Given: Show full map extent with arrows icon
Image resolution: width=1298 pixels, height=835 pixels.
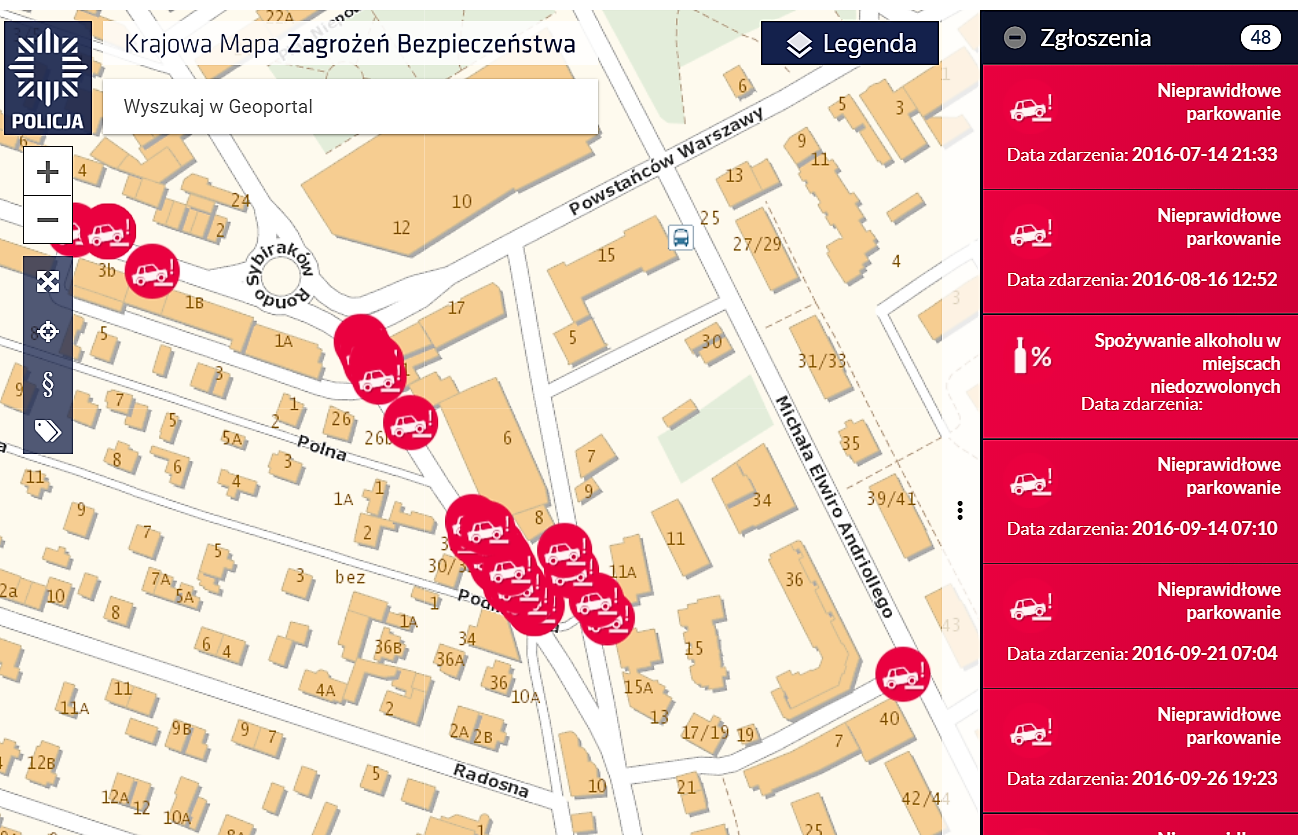Looking at the screenshot, I should coord(48,282).
